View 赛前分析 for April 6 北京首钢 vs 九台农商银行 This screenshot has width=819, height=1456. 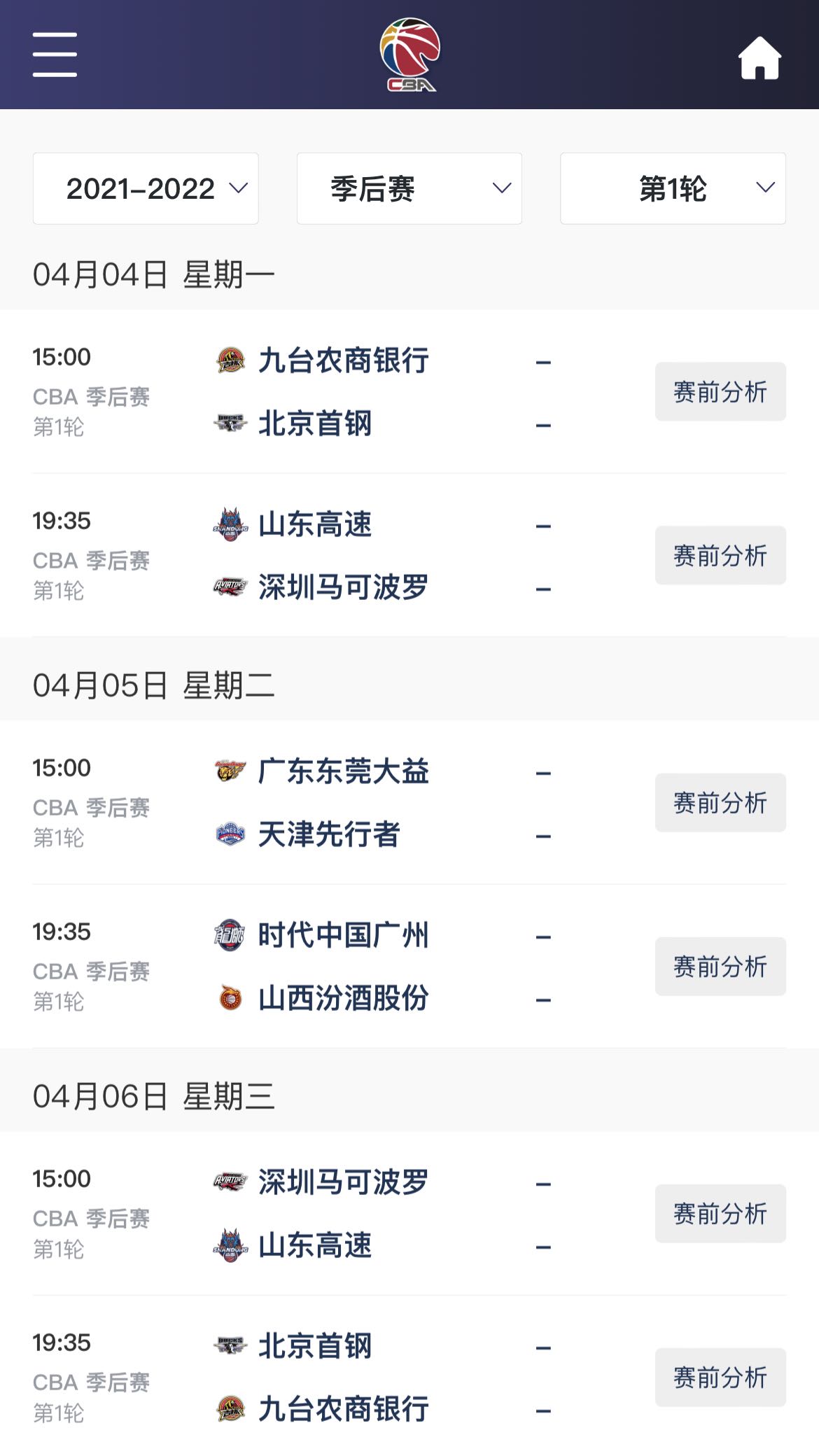[720, 1377]
